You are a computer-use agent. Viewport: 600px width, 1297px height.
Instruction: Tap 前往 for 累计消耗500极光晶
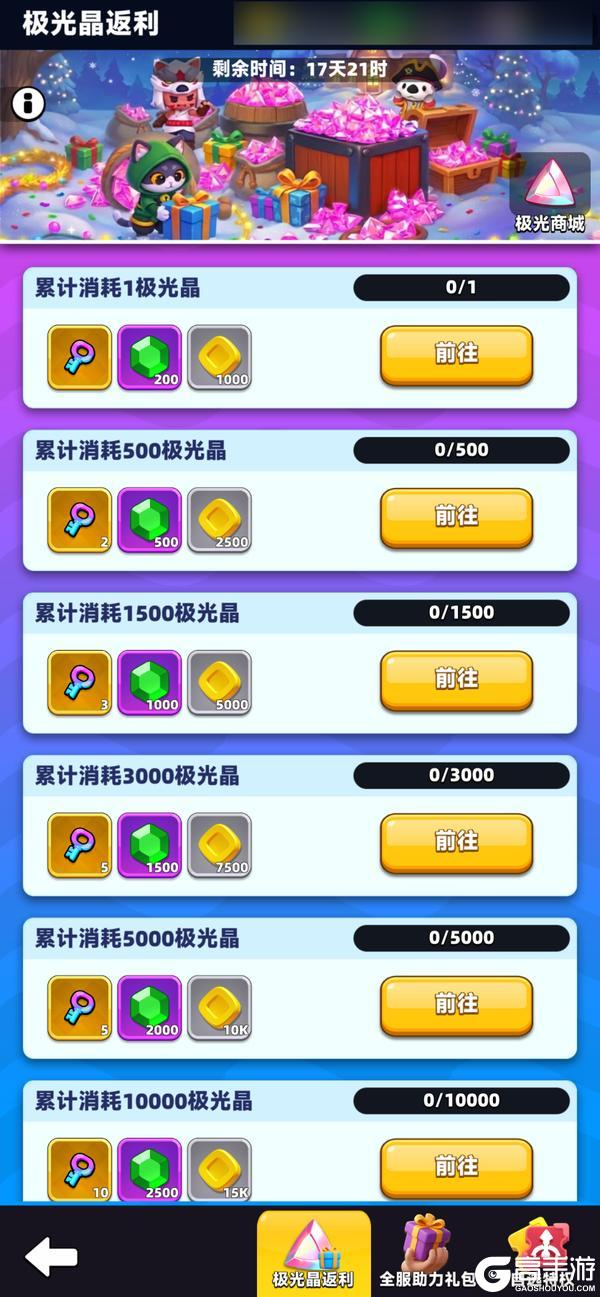point(456,517)
